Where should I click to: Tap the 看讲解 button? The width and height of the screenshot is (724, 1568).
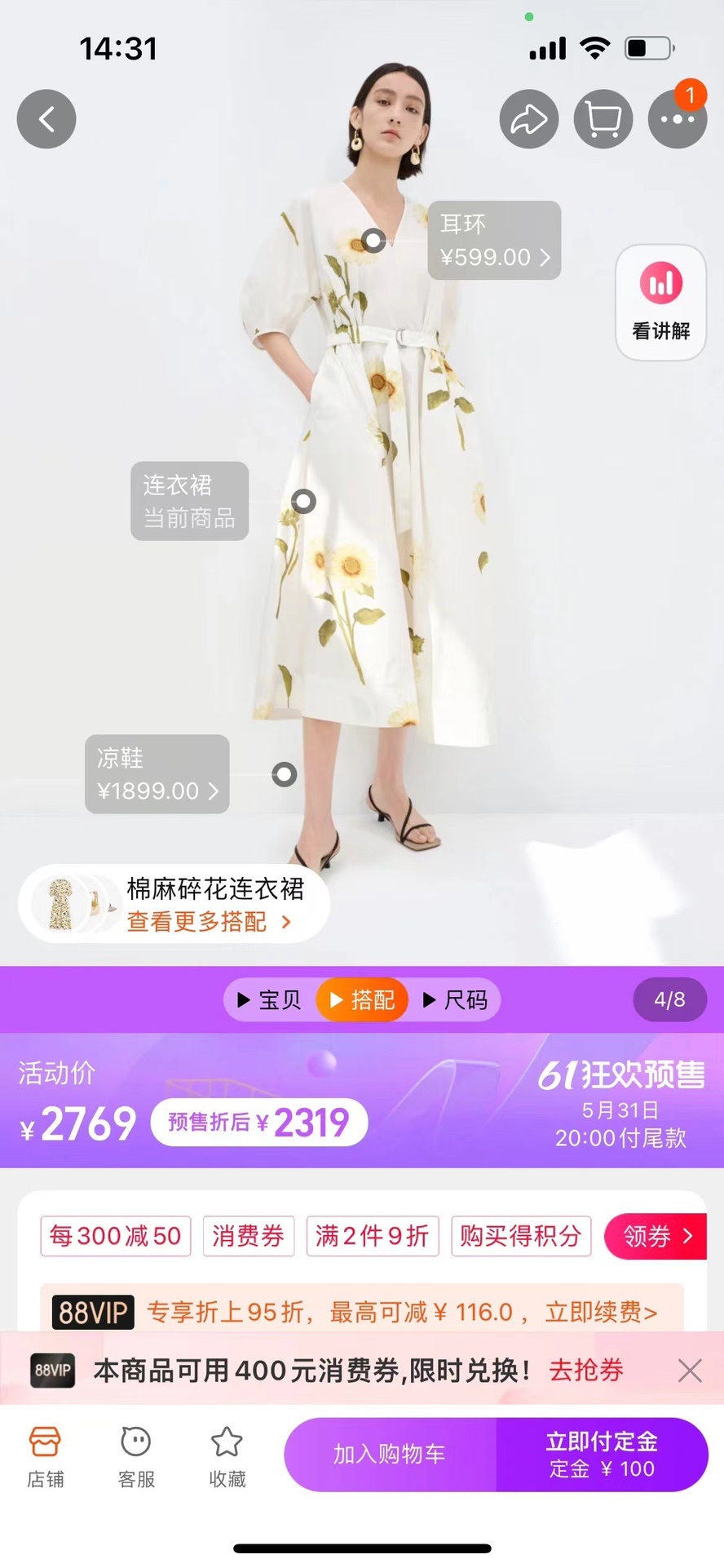click(x=660, y=303)
